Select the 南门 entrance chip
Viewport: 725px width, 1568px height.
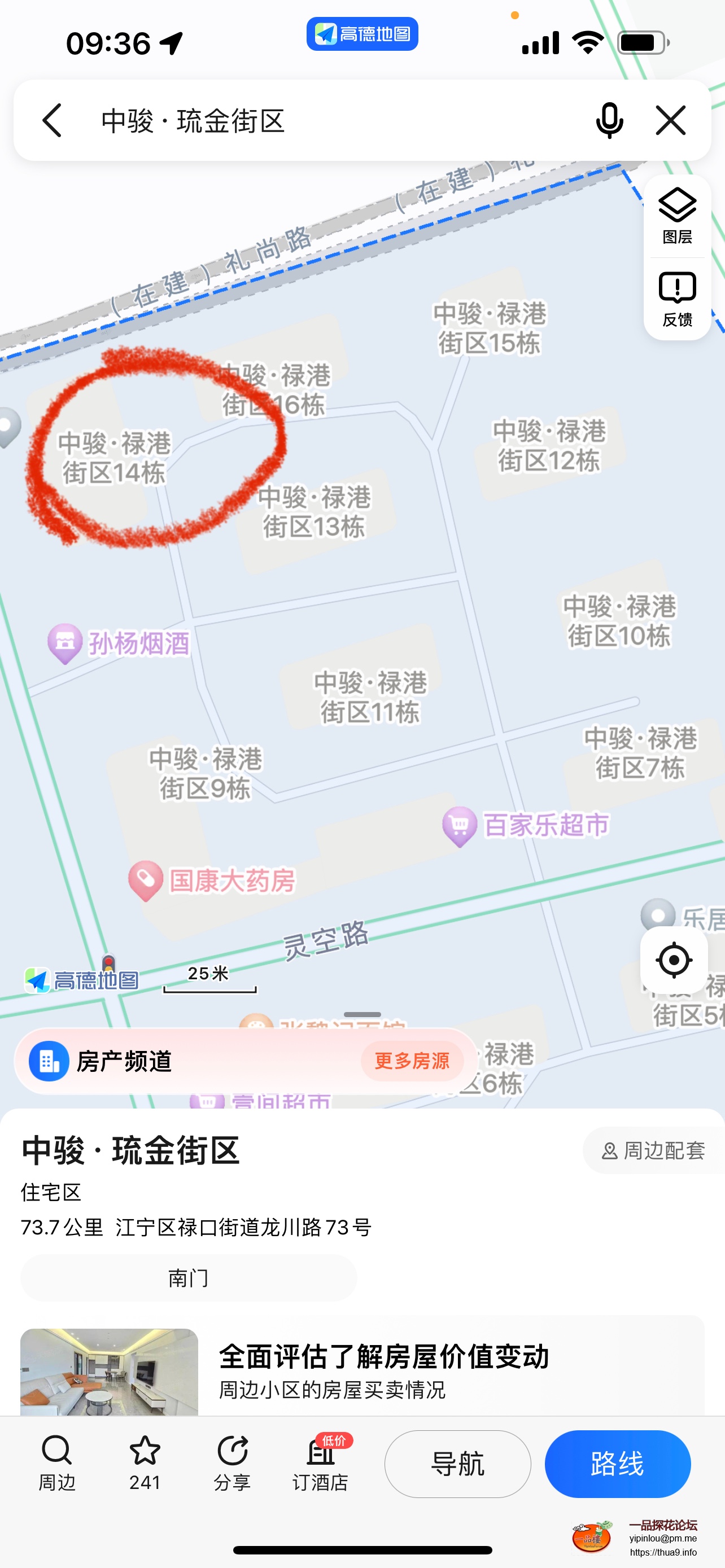coord(188,1277)
